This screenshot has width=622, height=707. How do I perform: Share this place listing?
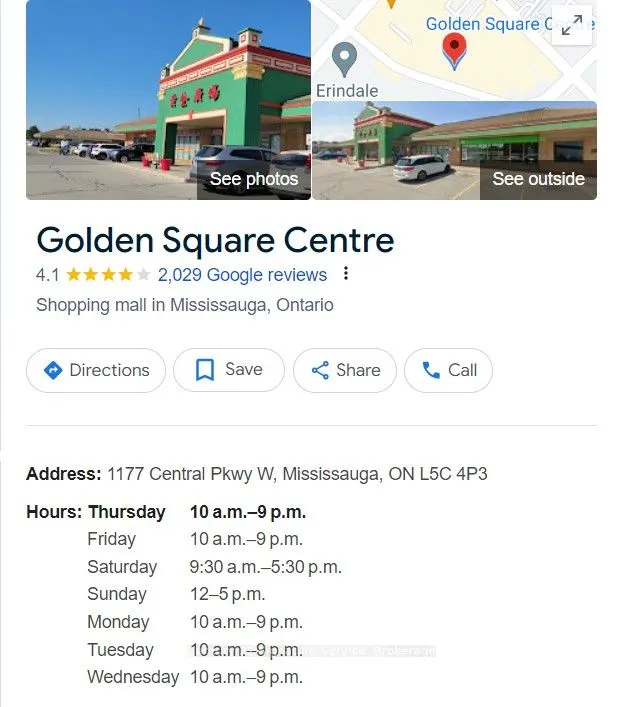coord(345,370)
